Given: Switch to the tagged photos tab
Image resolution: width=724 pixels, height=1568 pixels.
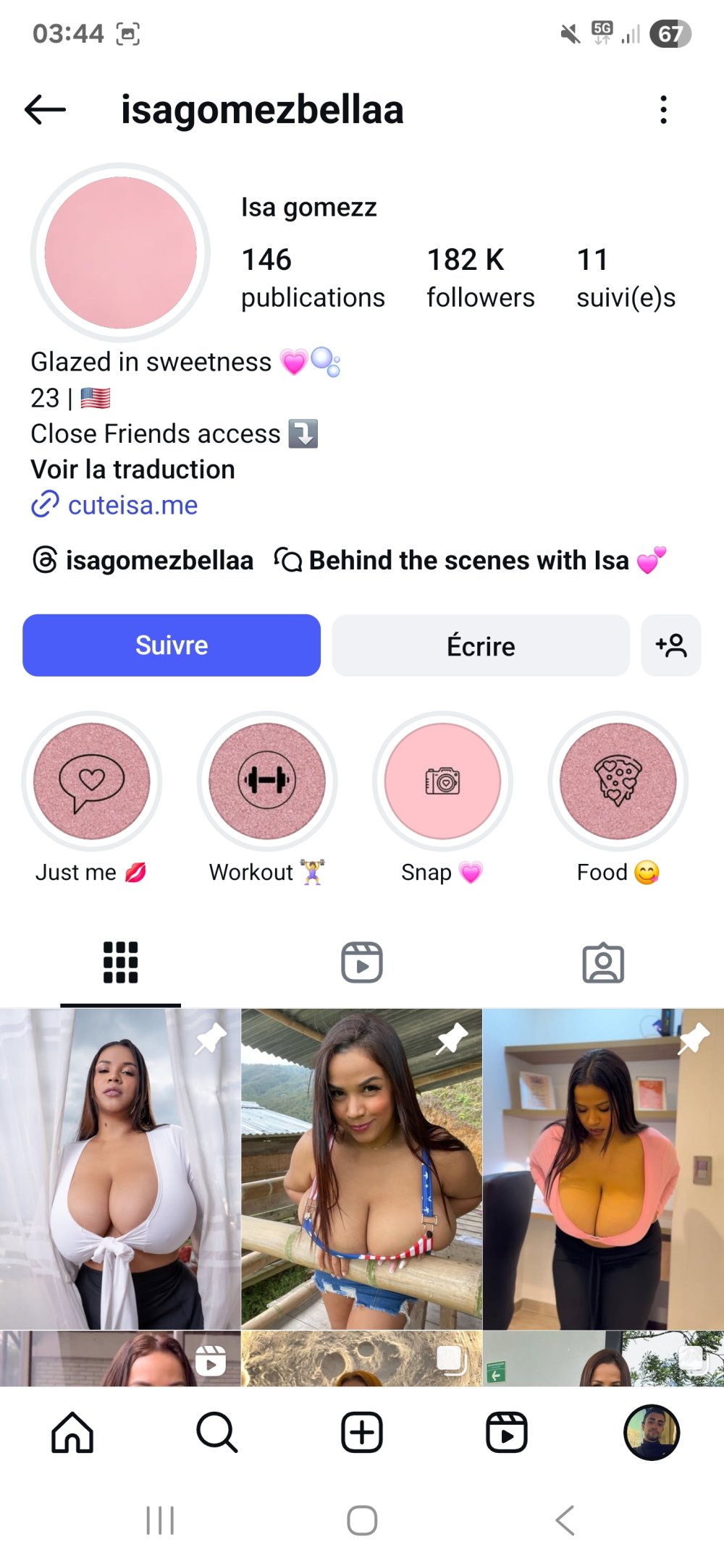Looking at the screenshot, I should 603,962.
